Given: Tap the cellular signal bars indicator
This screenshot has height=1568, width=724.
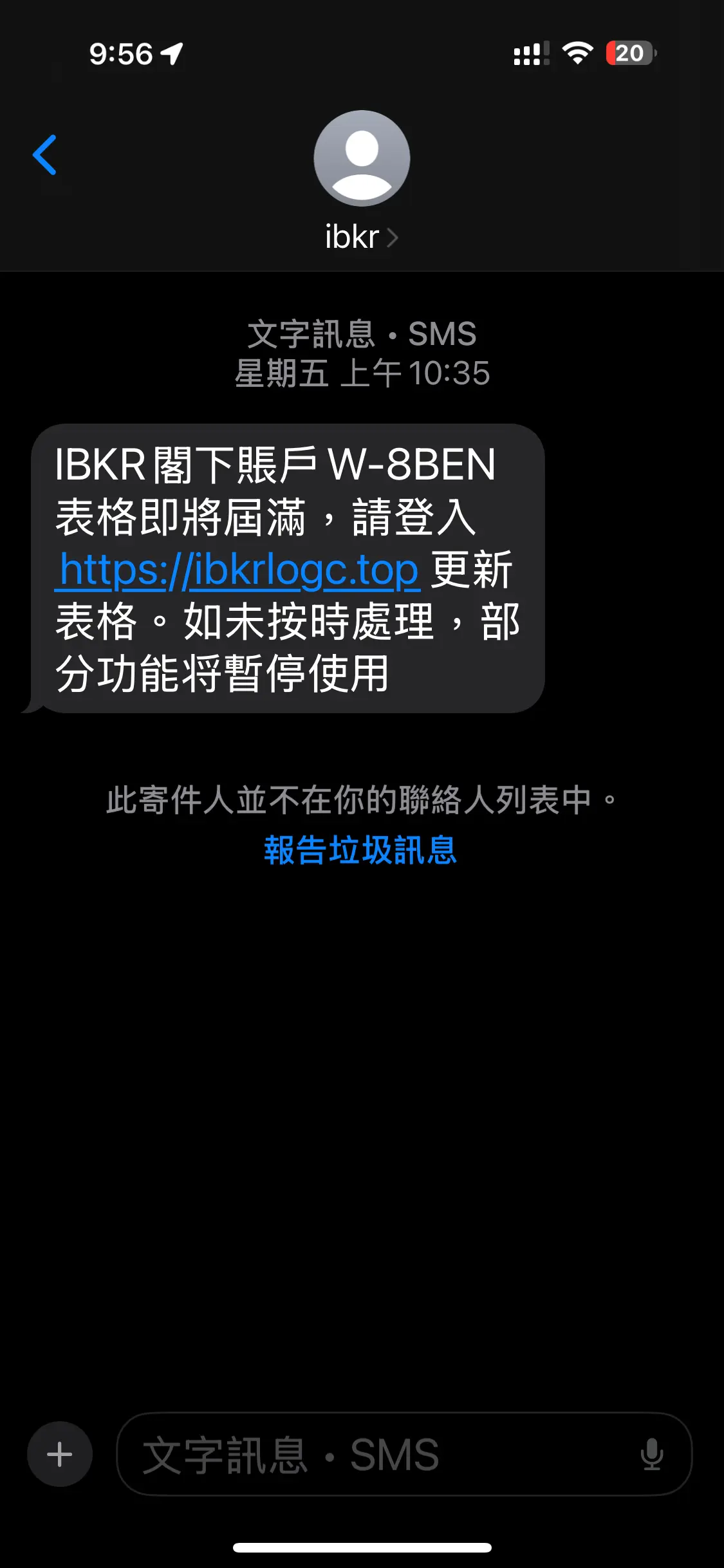Looking at the screenshot, I should [x=529, y=55].
